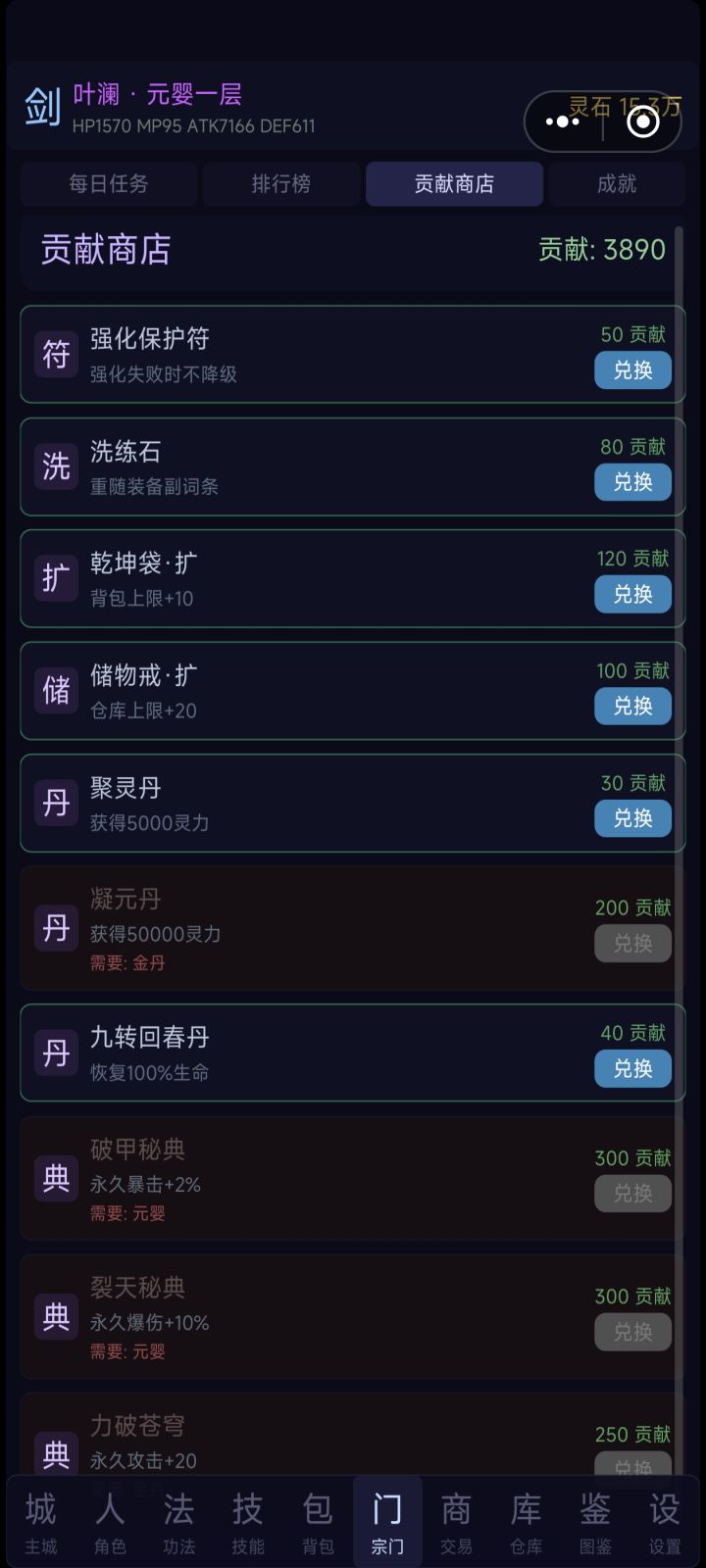
Task: Click 兑换 for 九转回春丹
Action: [x=632, y=1068]
